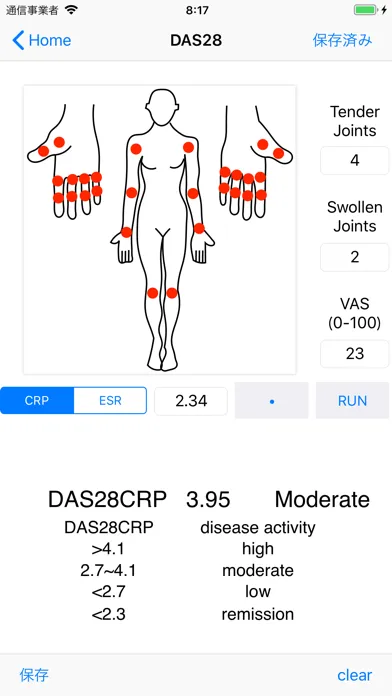Select the CRP segment
Viewport: 392px width, 696px height.
tap(37, 400)
